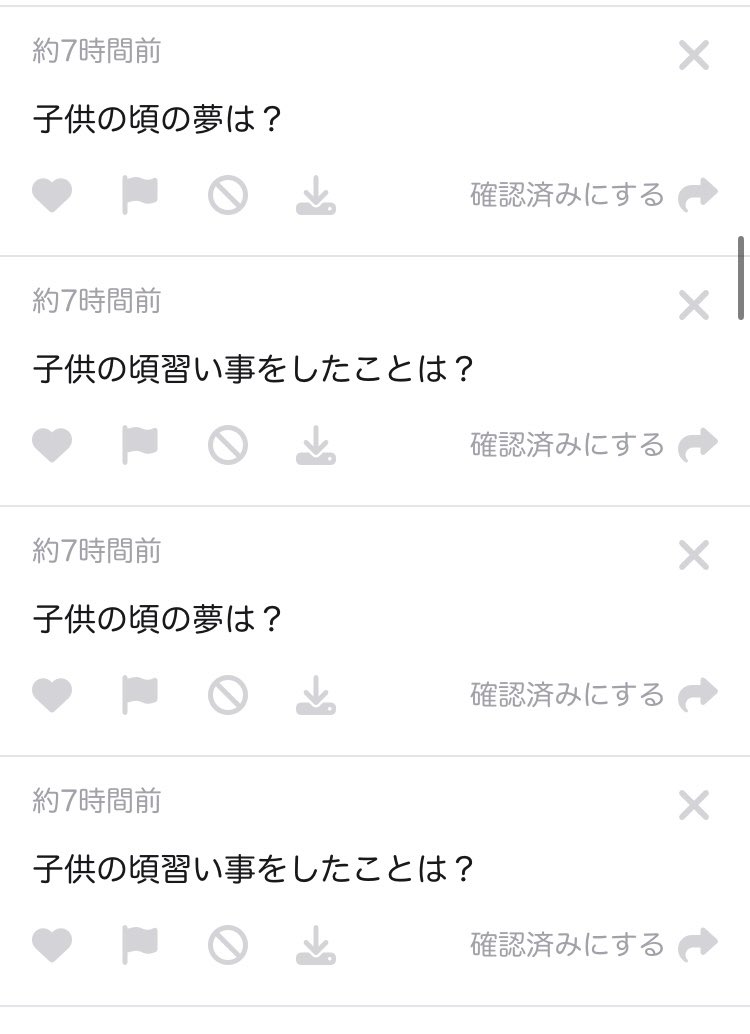Select 確認済みにする on the third question
The width and height of the screenshot is (750, 1034).
tap(566, 695)
